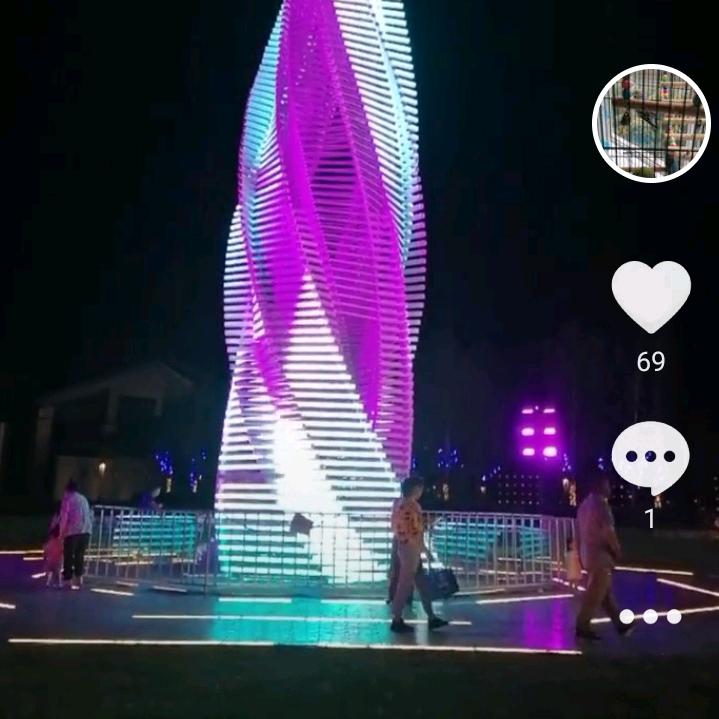Open the creator's profile avatar
Screen dimensions: 719x719
point(651,123)
